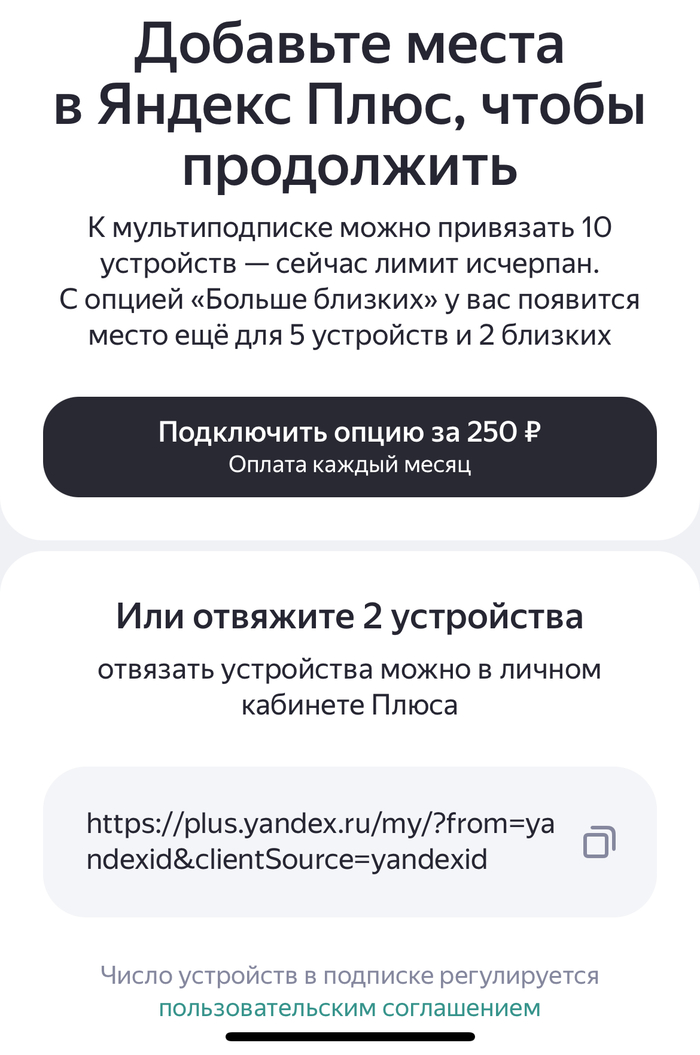Copy the plus.yandex.ru link

point(598,842)
